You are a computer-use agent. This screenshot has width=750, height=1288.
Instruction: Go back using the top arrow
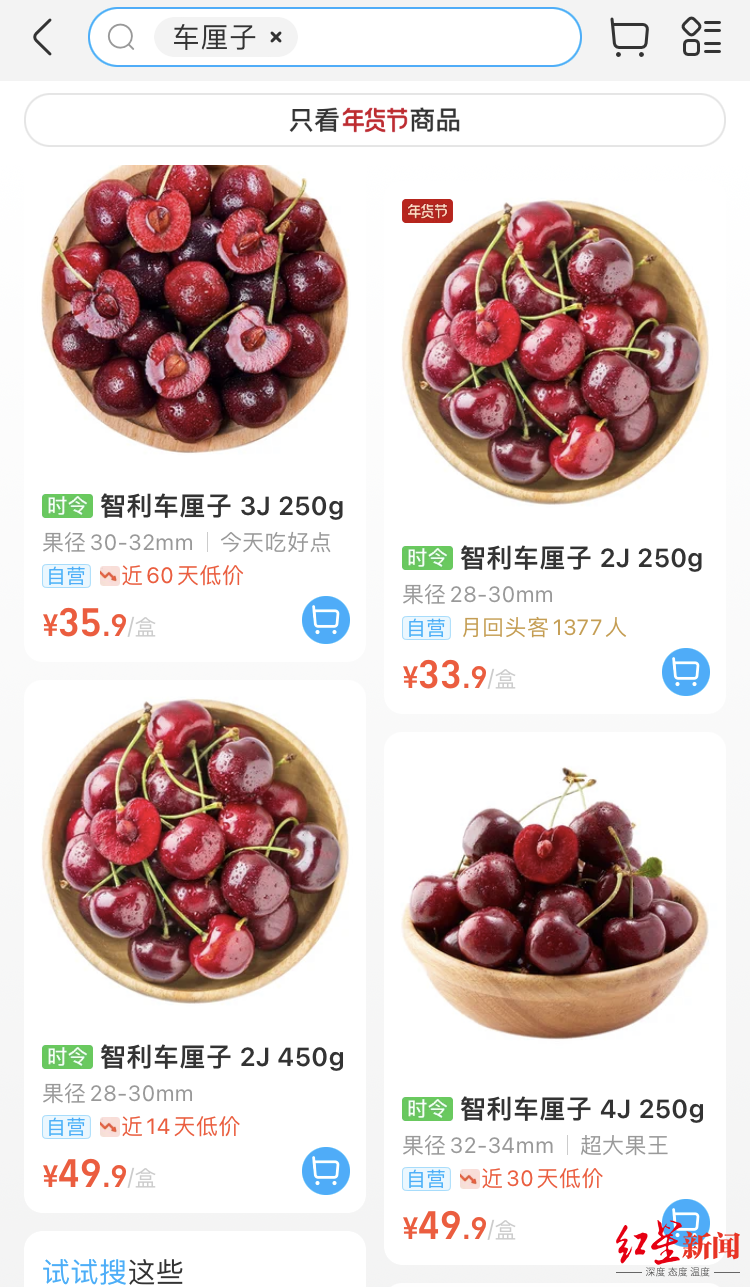[42, 38]
